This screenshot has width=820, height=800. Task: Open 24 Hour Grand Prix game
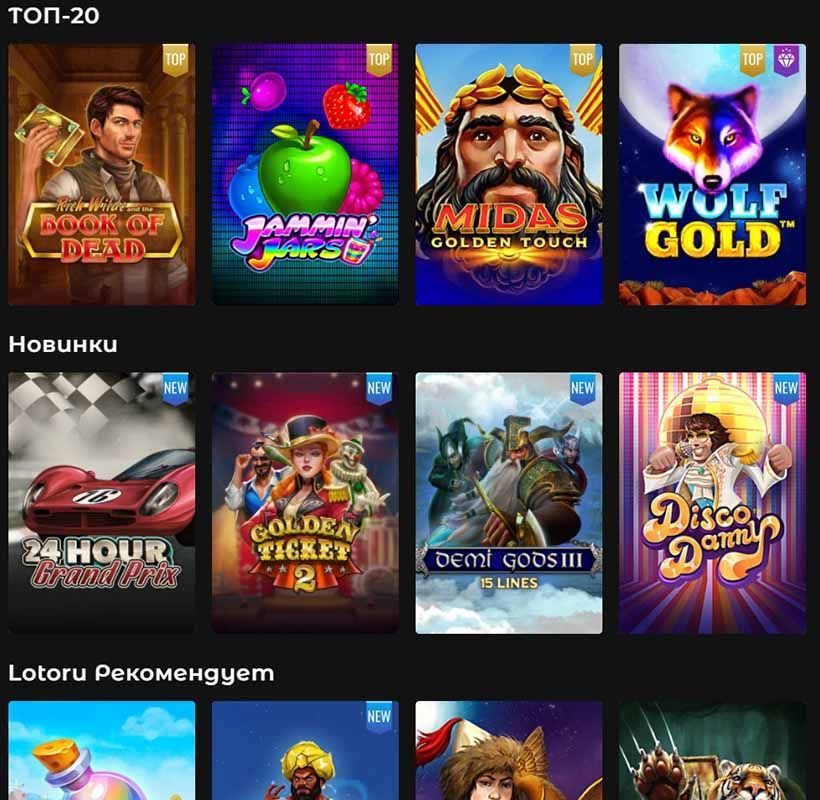(101, 503)
